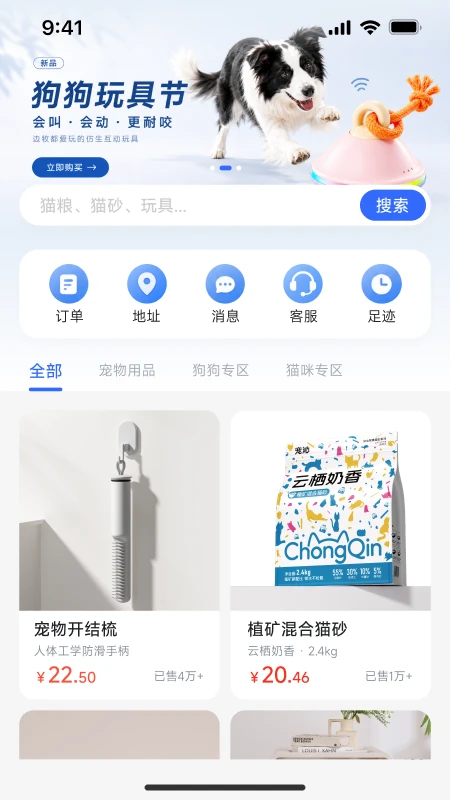Viewport: 450px width, 800px height.
Task: Focus the 猫粮、猫砂、玩具 search field
Action: tap(189, 206)
